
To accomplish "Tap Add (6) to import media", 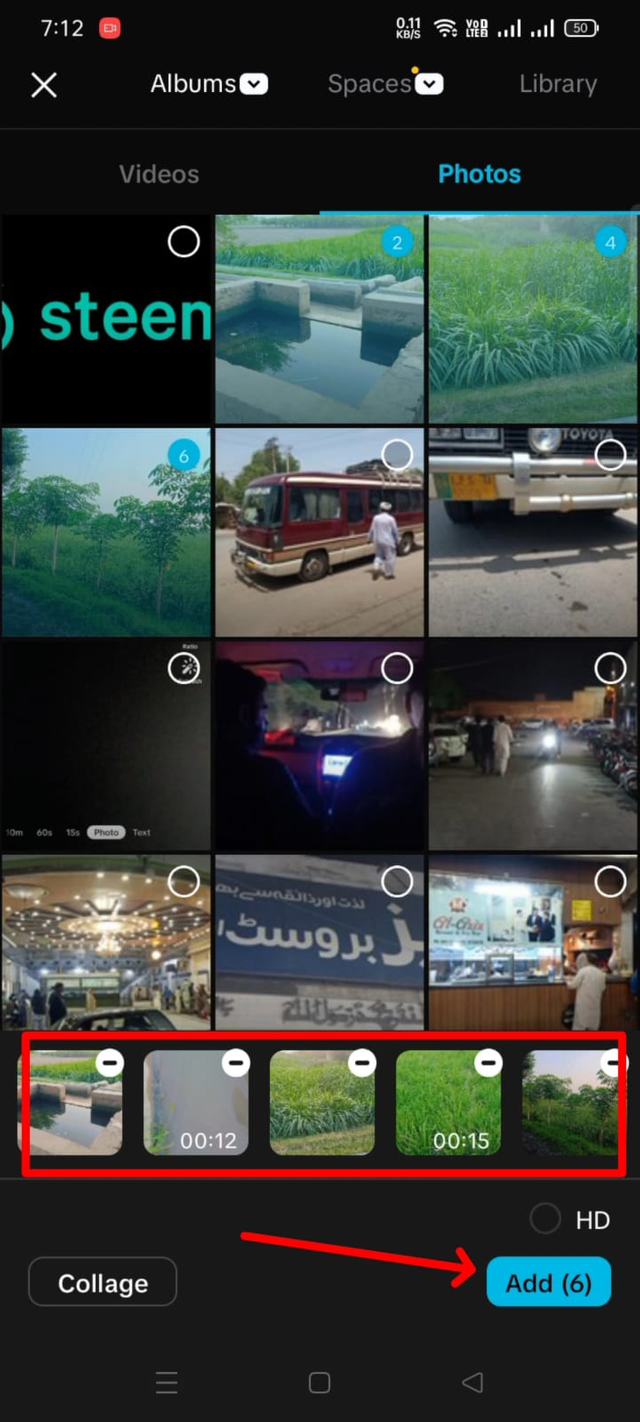I will point(549,1282).
